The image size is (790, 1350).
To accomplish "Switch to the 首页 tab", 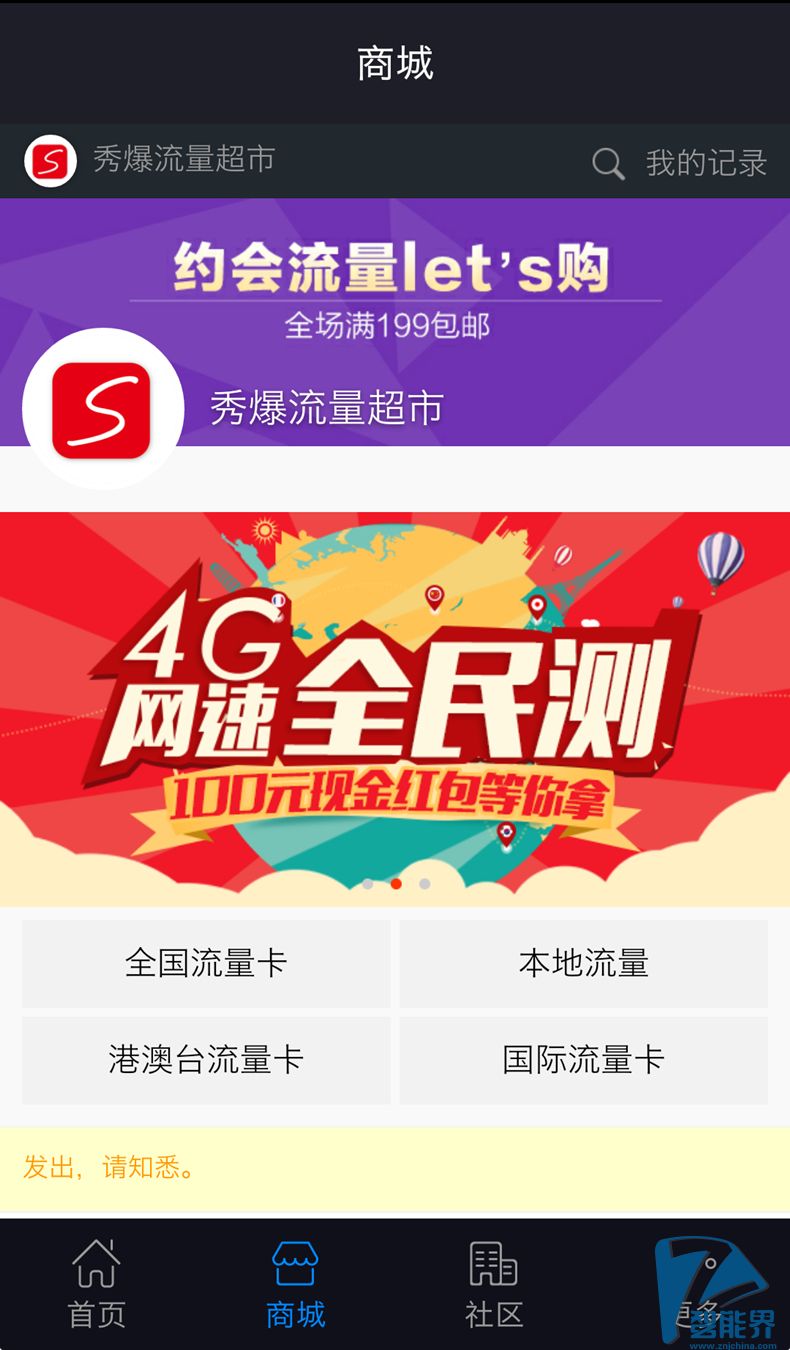I will coord(97,1284).
